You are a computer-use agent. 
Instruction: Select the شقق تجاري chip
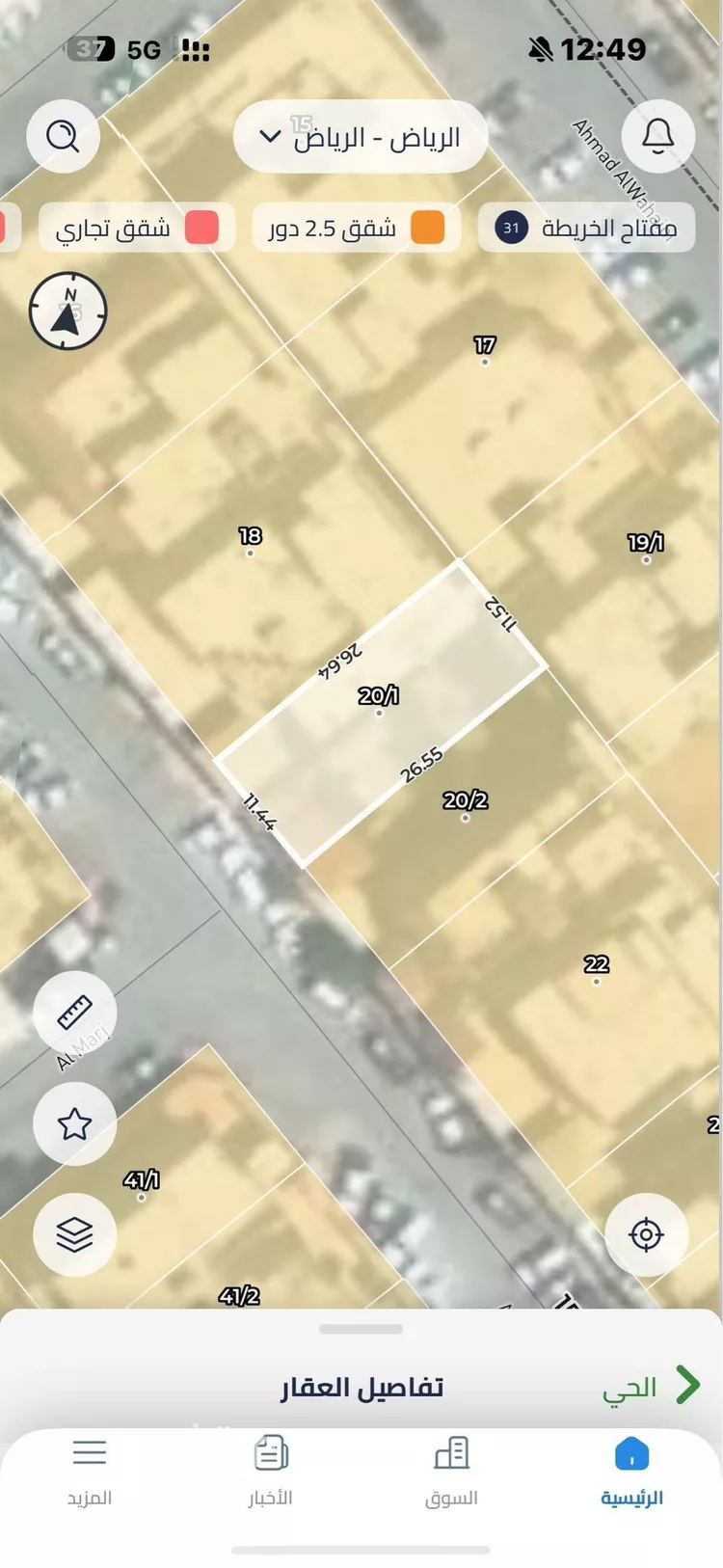click(136, 229)
